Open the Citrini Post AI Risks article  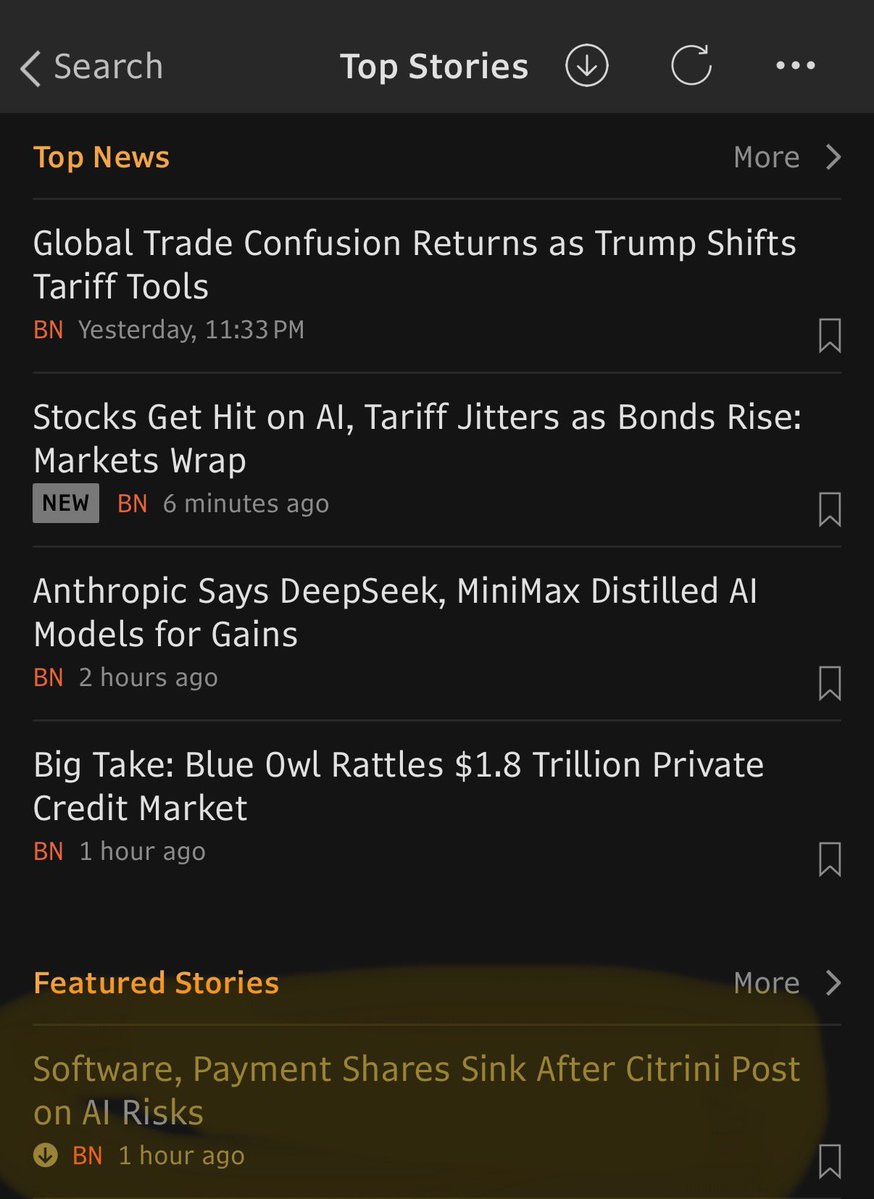tap(416, 1090)
